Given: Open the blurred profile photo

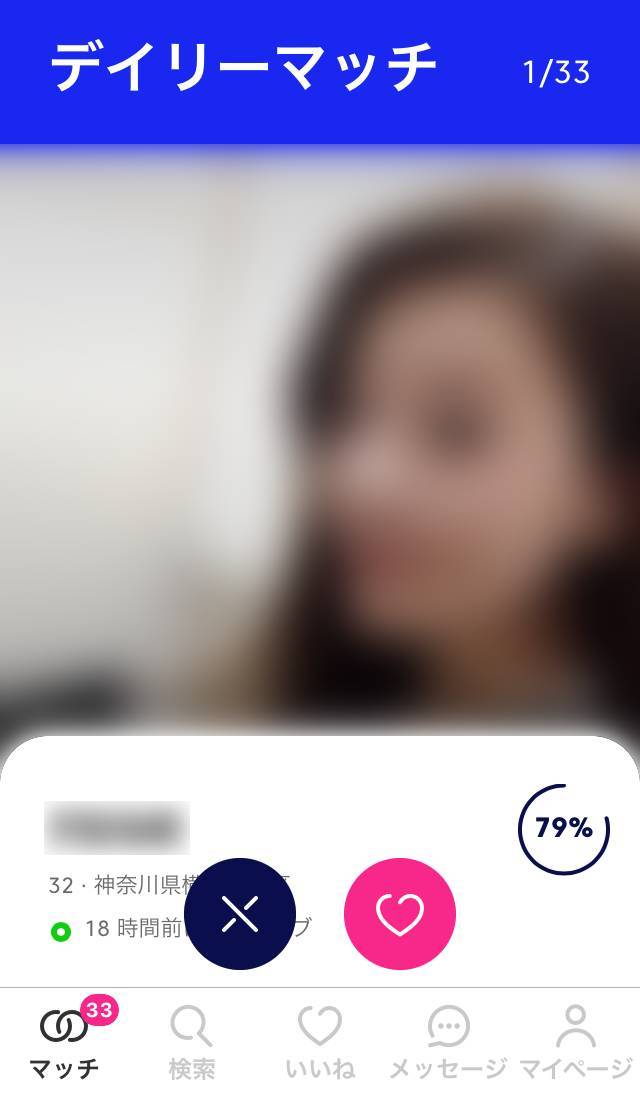Looking at the screenshot, I should (320, 440).
